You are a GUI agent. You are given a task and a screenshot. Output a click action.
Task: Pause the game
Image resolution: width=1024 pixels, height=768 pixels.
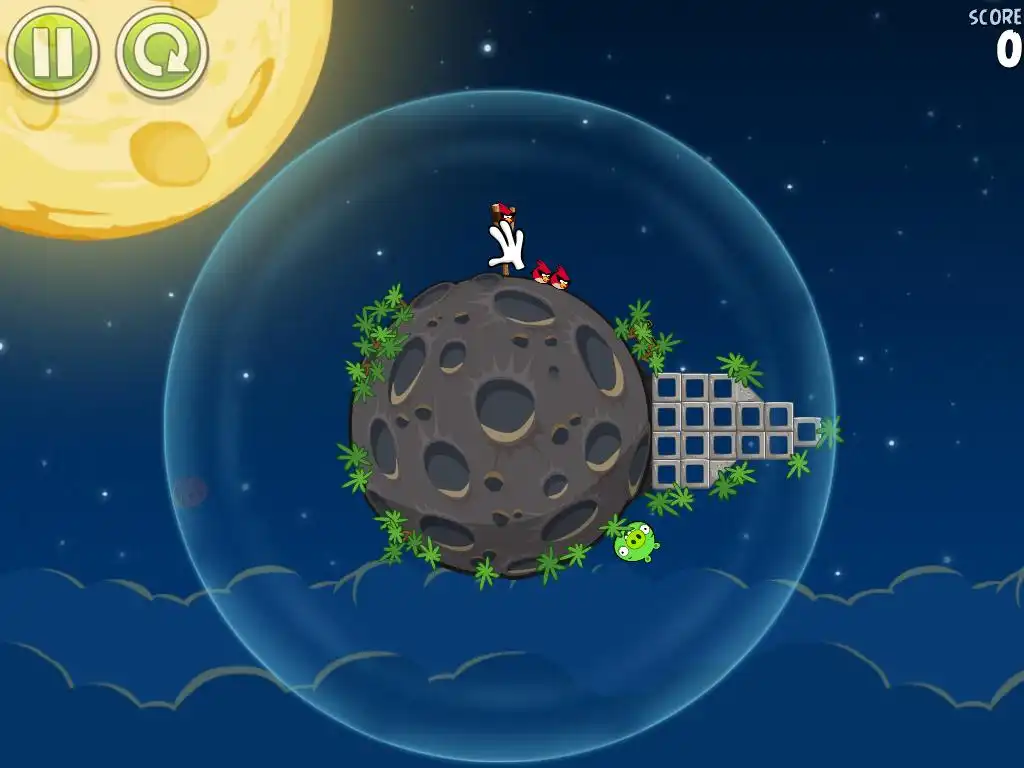pyautogui.click(x=52, y=52)
